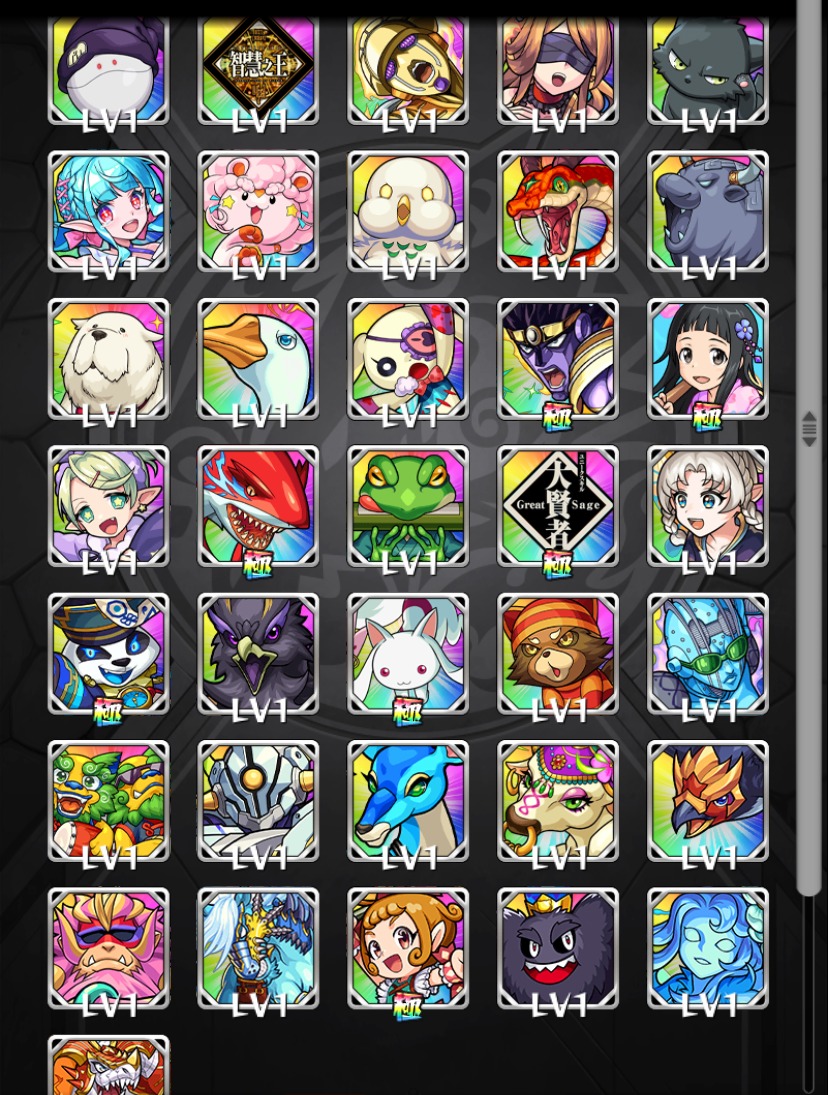Select the fluffy white dog monster

point(108,356)
